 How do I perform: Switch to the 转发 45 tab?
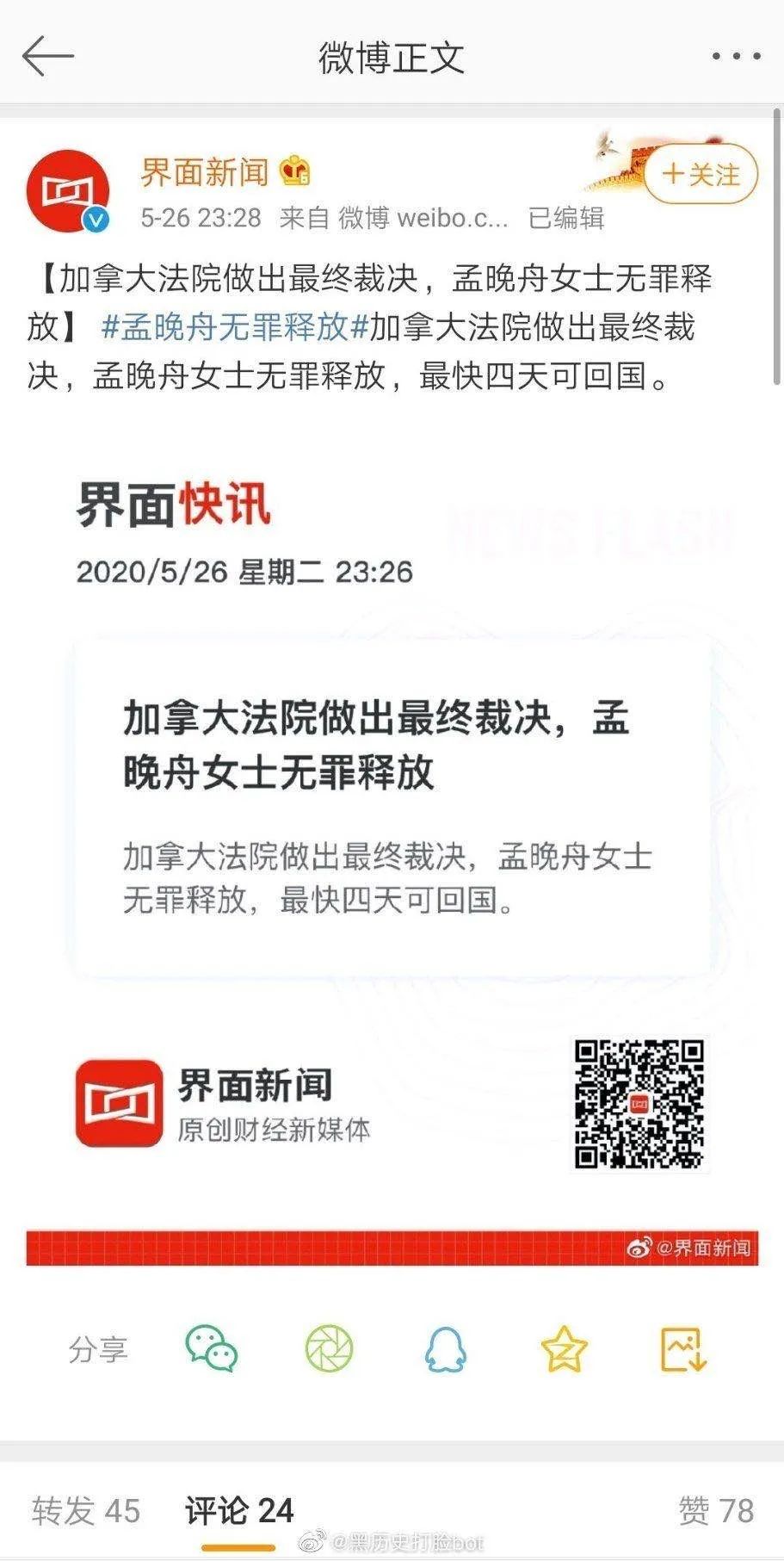point(85,1509)
